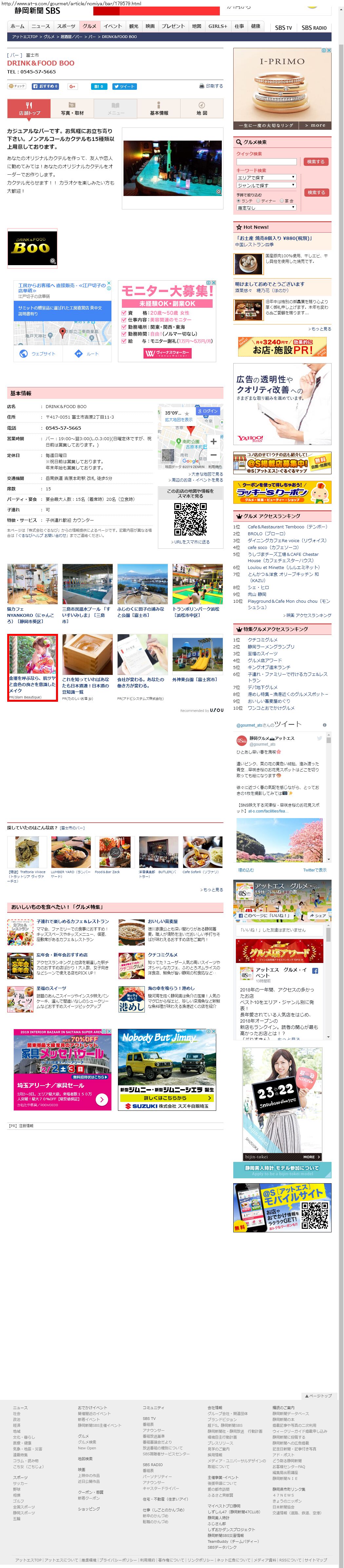Zoom in on the shop map

point(213,442)
